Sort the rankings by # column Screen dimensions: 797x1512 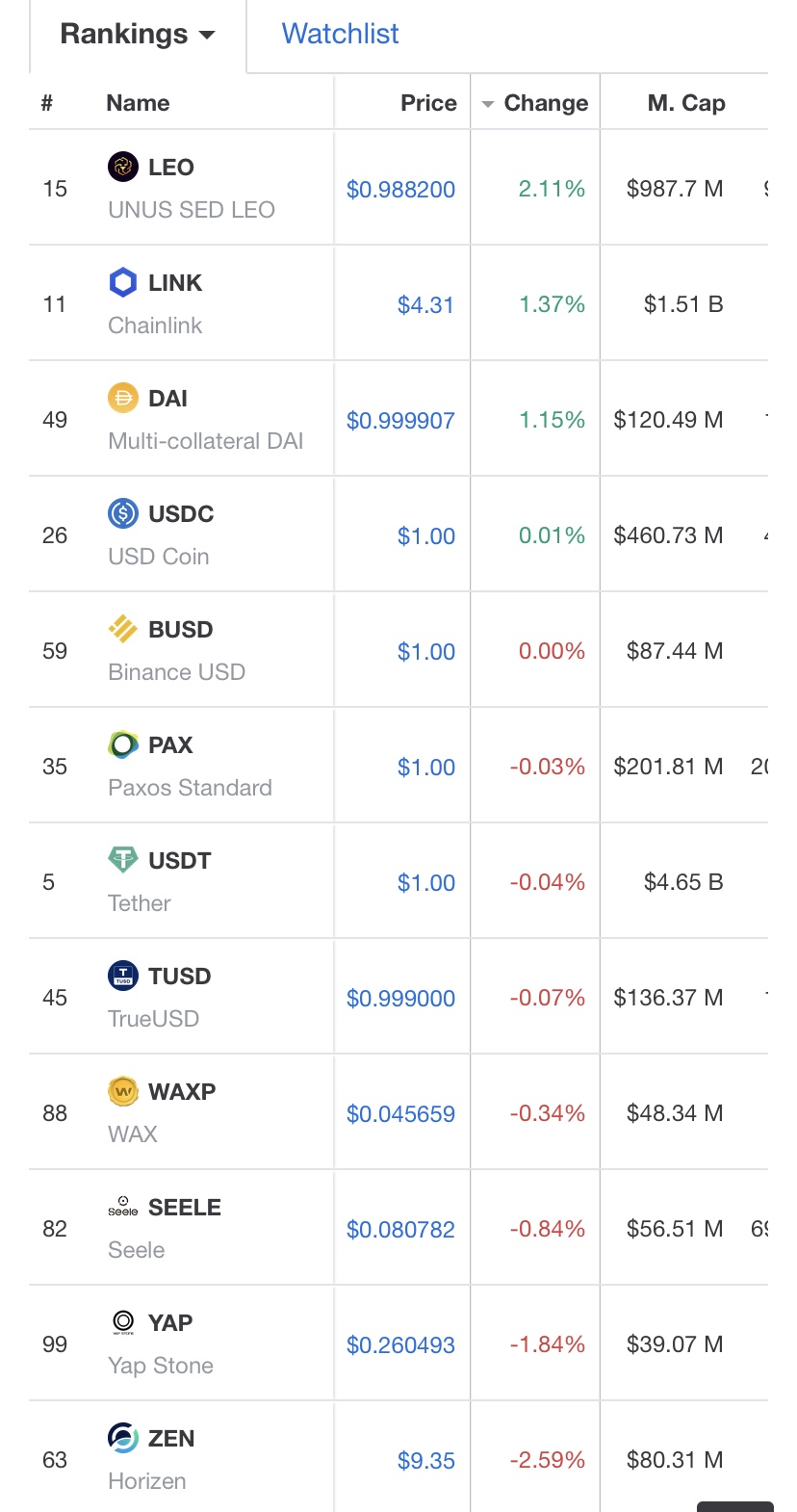click(46, 103)
